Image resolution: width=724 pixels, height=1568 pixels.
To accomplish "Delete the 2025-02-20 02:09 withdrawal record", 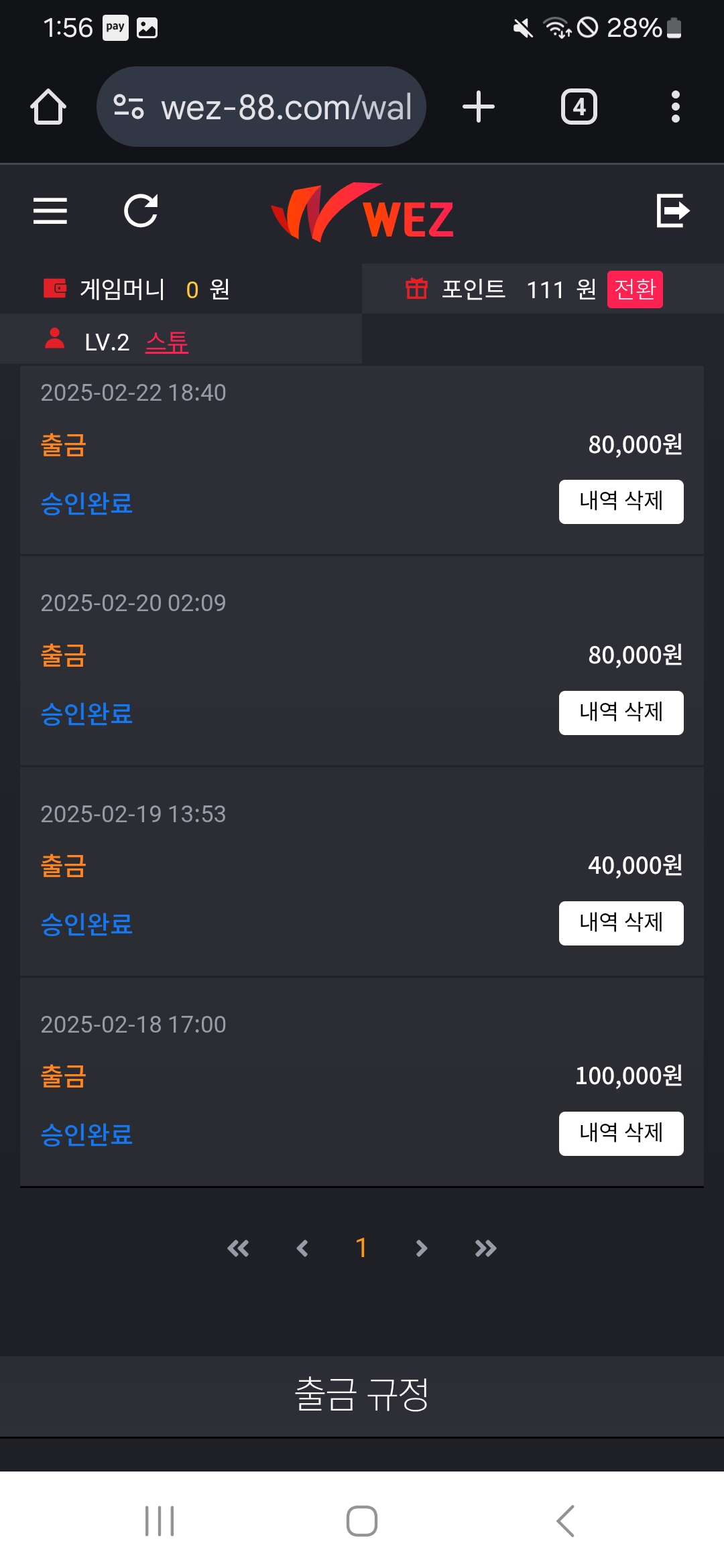I will pyautogui.click(x=621, y=712).
